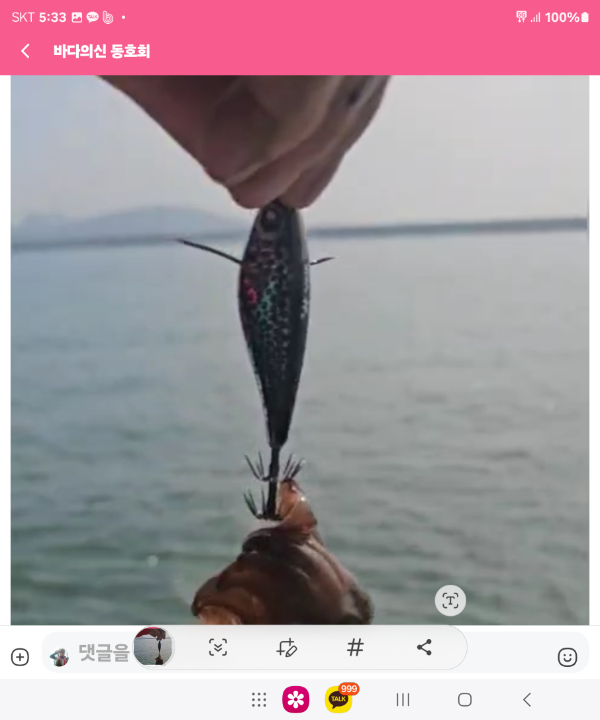The height and width of the screenshot is (720, 600).
Task: Open the emoji sticker picker
Action: click(x=567, y=657)
